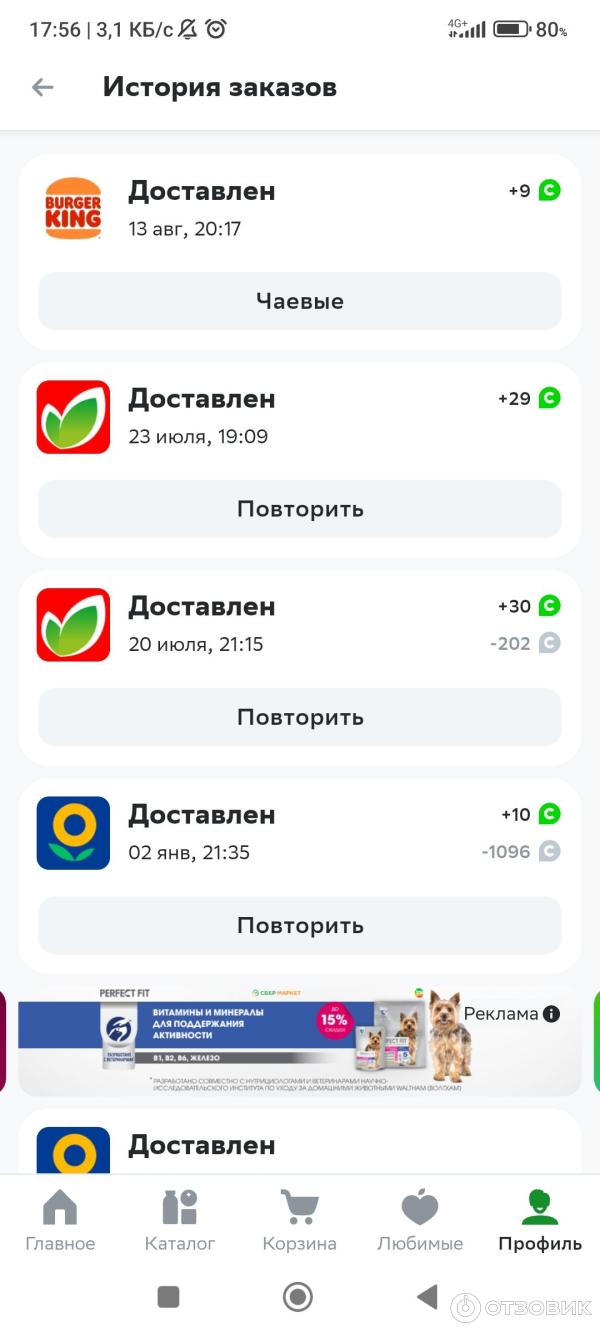Open the Каталог tab

click(180, 1221)
